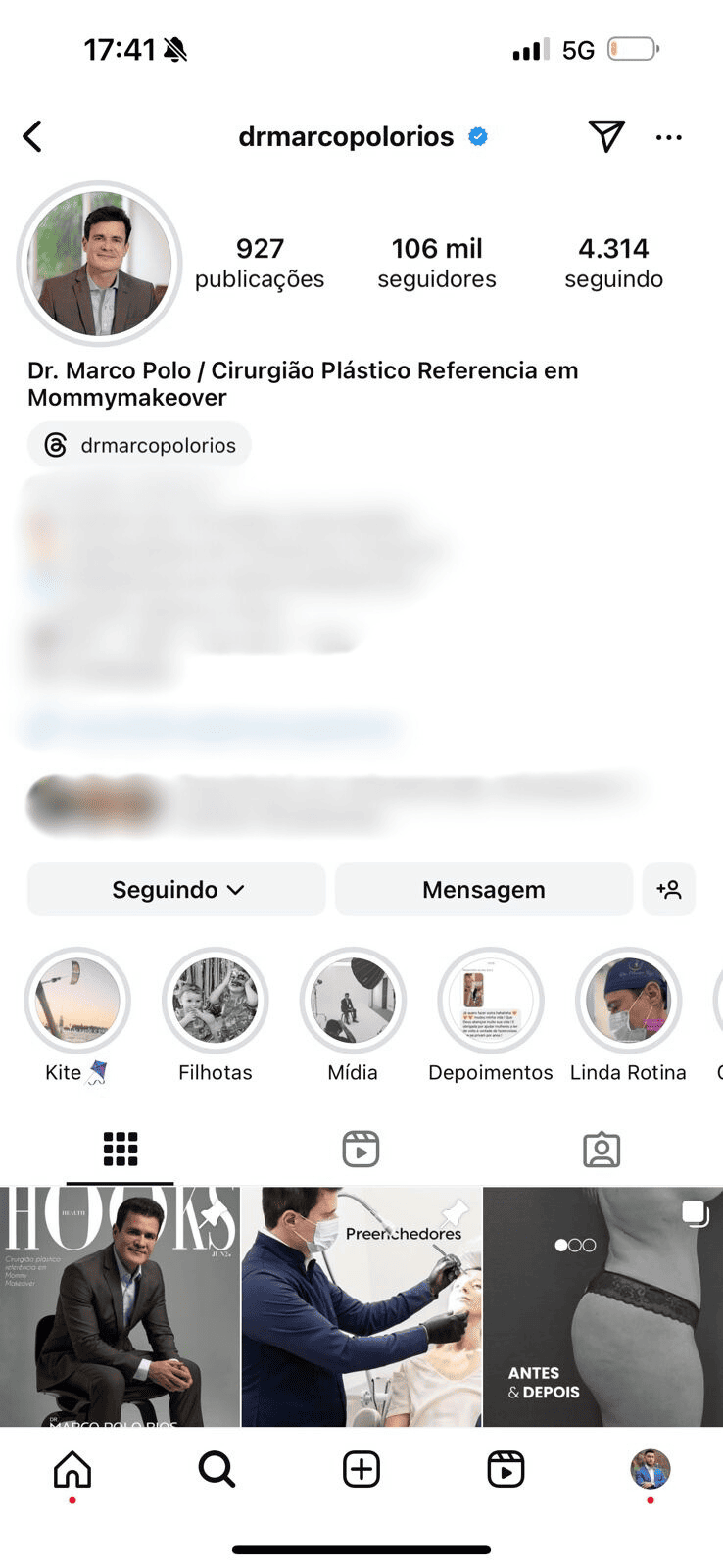Open the 106 mil seguidores list

[437, 263]
